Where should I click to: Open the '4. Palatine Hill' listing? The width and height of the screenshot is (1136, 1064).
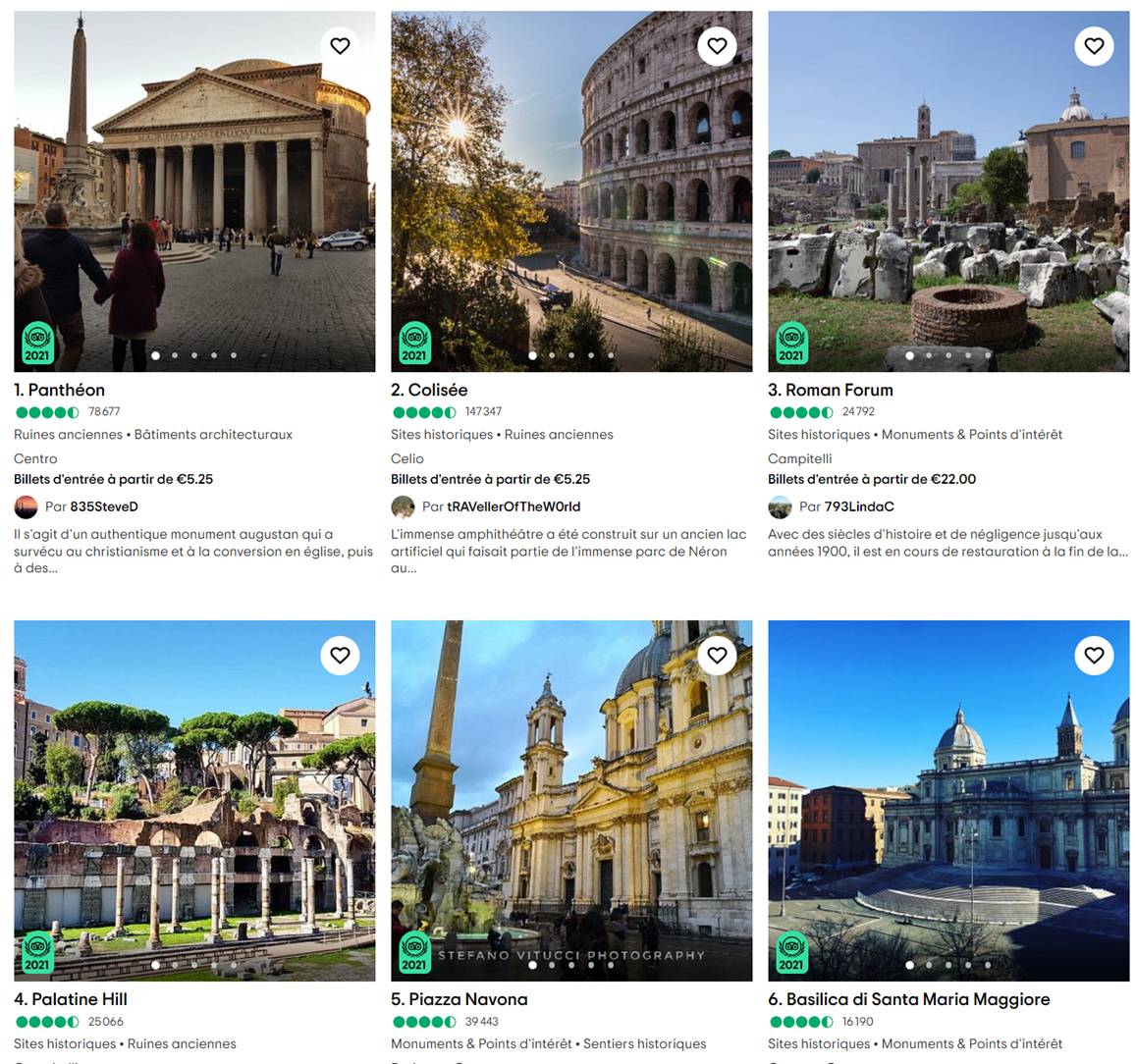pyautogui.click(x=71, y=999)
